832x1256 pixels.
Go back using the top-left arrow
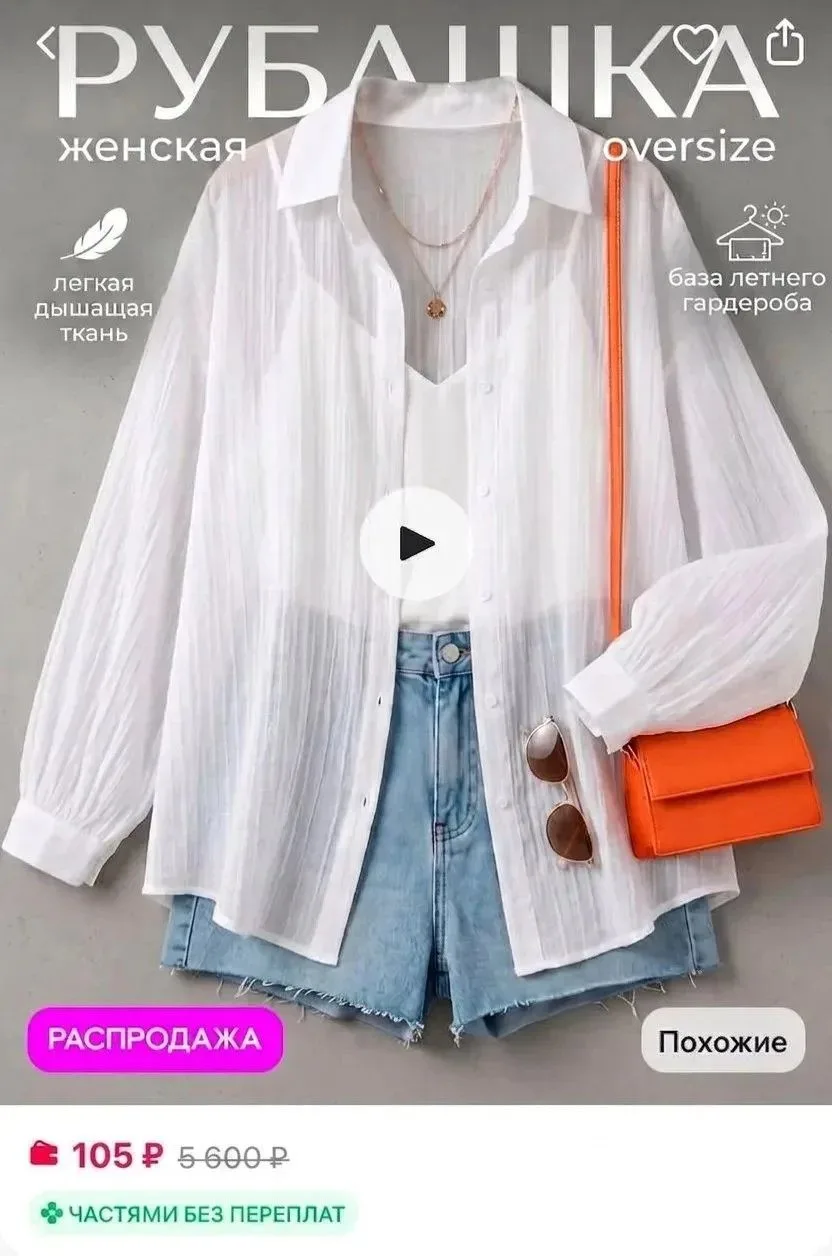[x=47, y=43]
